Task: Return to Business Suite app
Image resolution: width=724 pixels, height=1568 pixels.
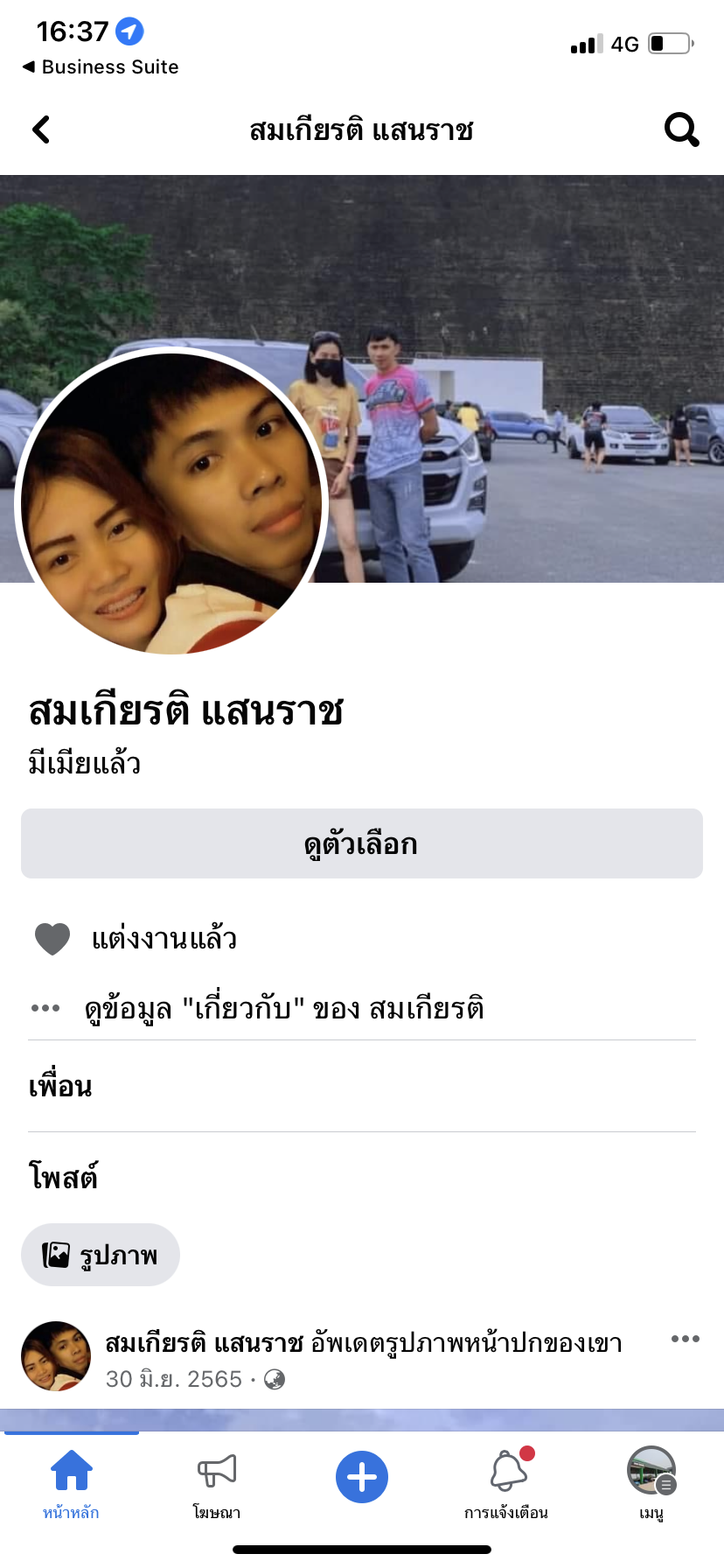Action: tap(100, 67)
